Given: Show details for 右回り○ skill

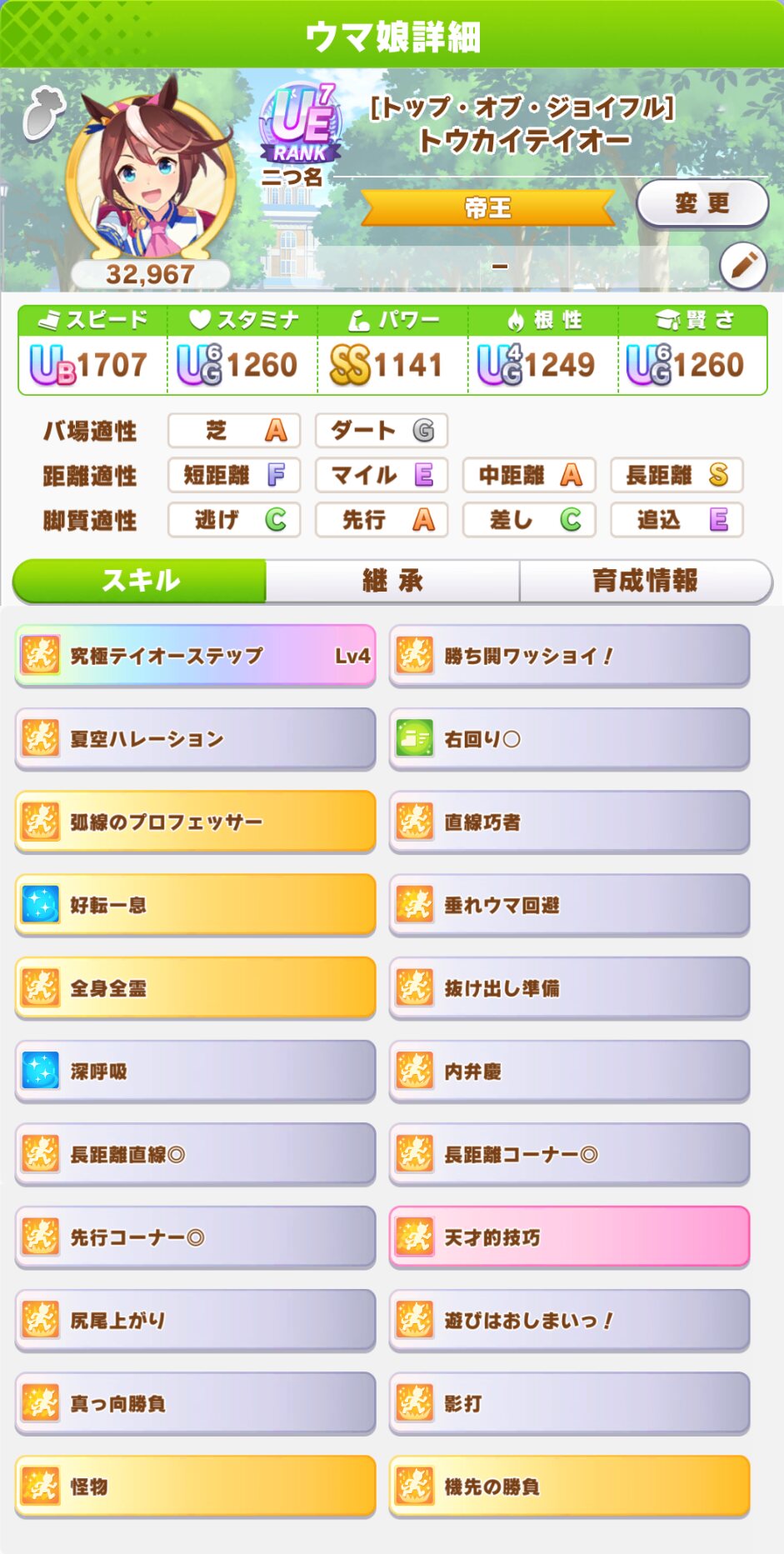Looking at the screenshot, I should tap(569, 739).
